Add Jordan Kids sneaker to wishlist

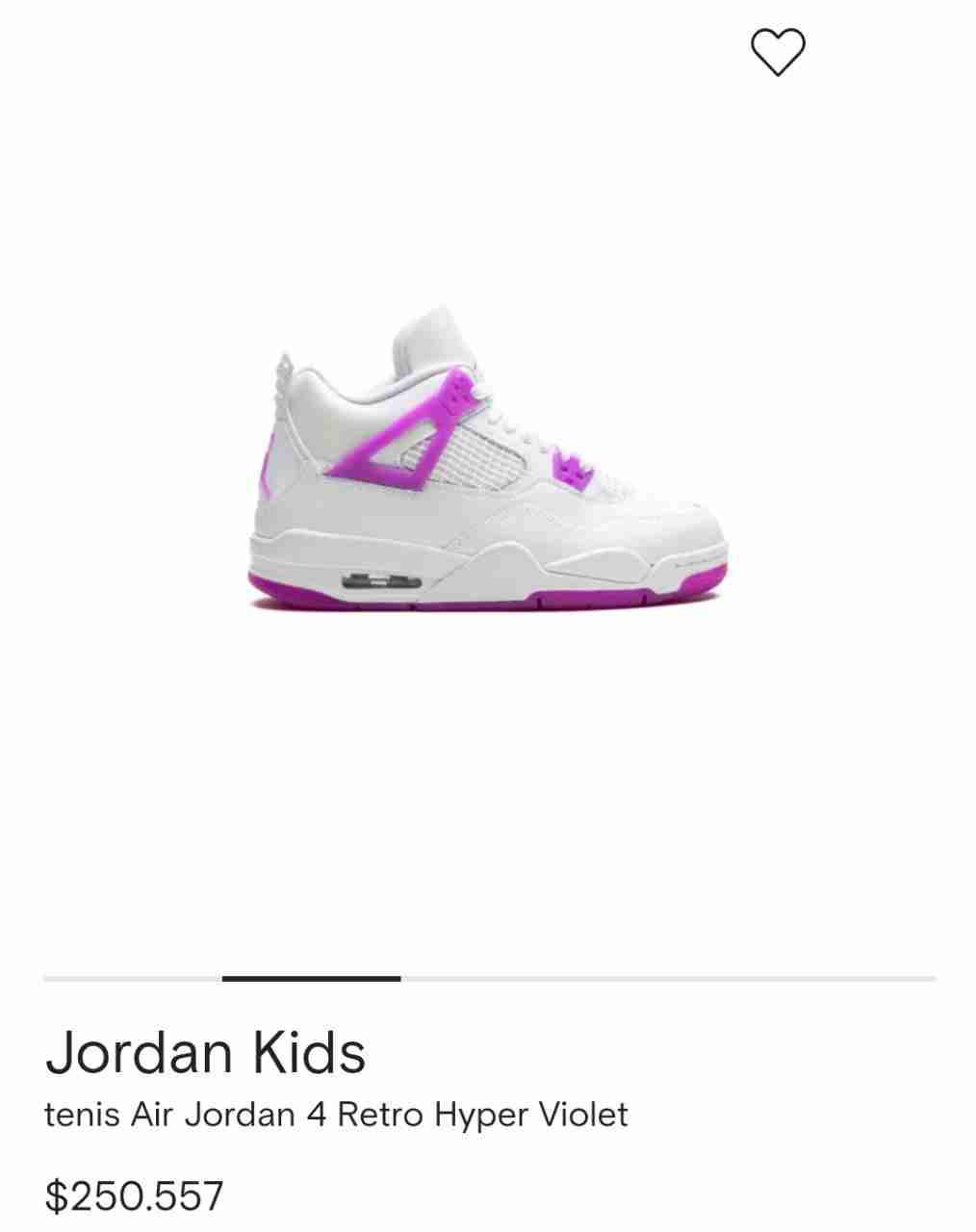777,52
